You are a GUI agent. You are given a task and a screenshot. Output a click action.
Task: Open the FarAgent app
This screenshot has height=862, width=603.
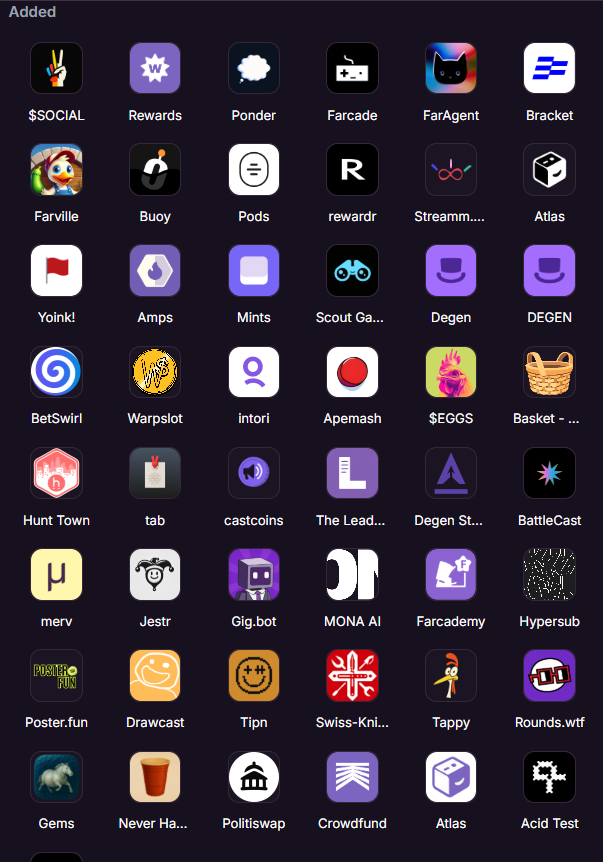coord(450,69)
